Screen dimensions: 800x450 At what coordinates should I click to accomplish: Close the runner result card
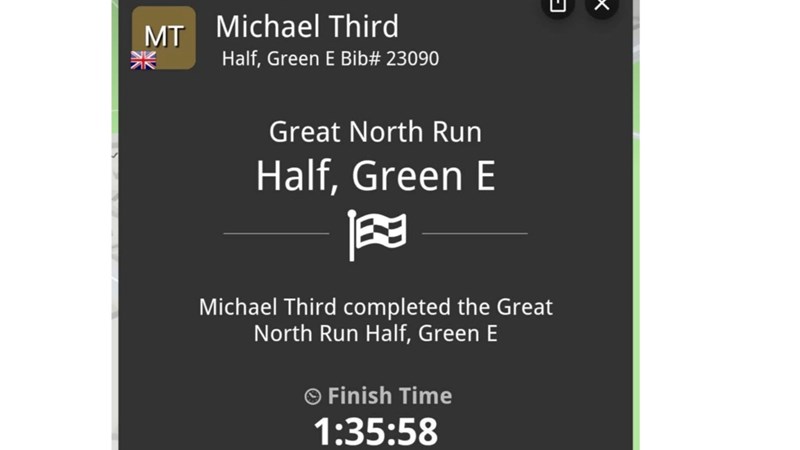[x=601, y=6]
